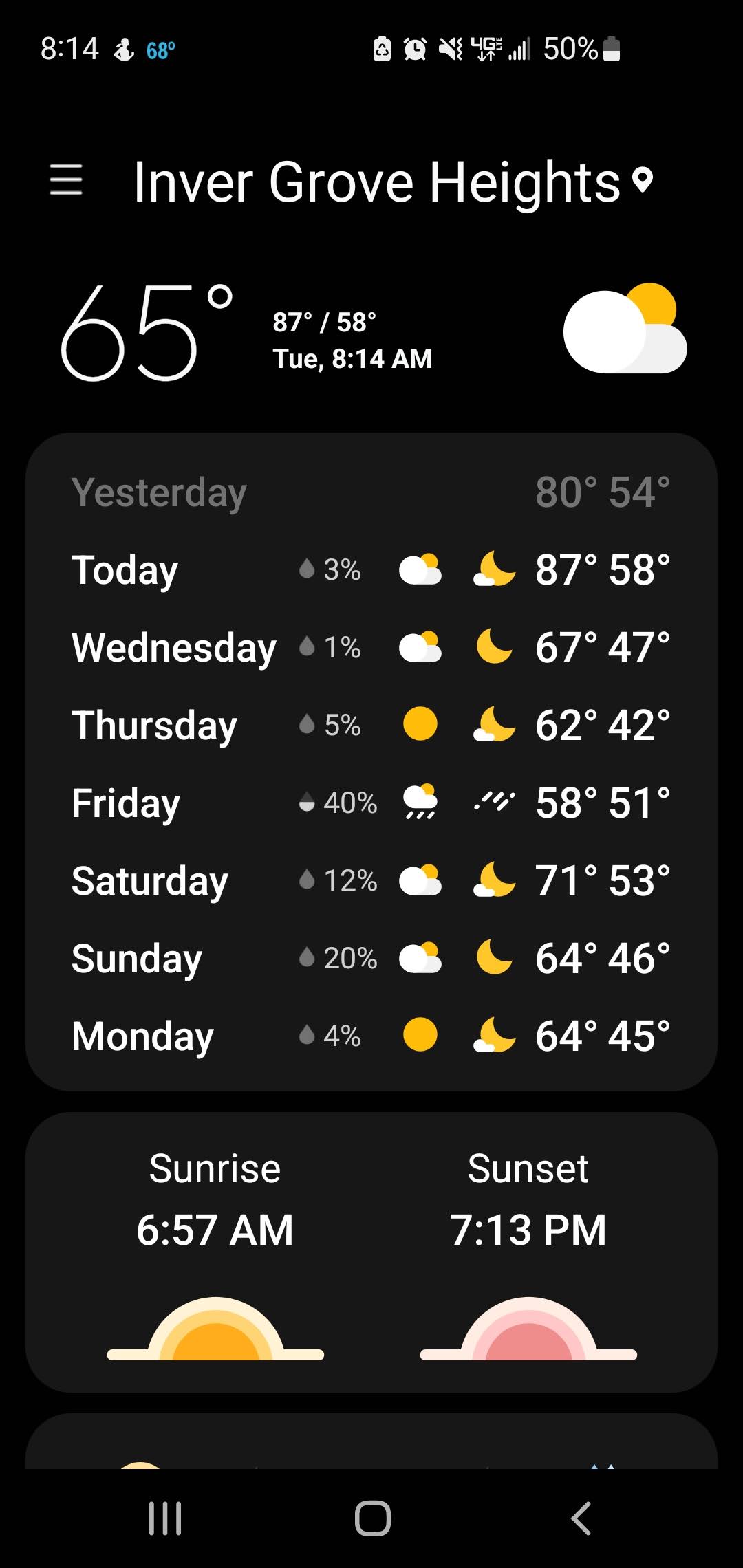View Wednesday's forecast row
The image size is (743, 1568).
pos(371,648)
